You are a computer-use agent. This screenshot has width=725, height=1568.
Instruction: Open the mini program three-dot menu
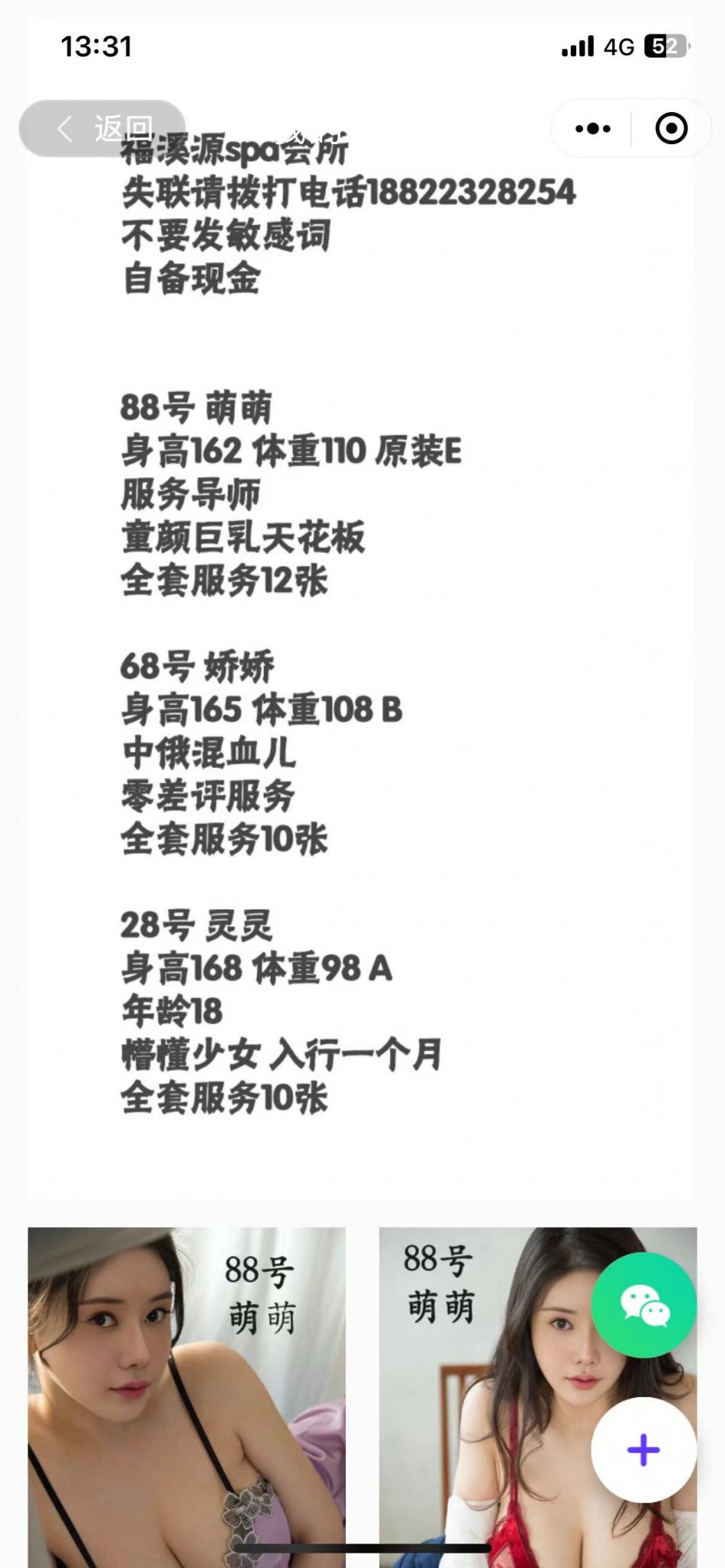point(592,128)
